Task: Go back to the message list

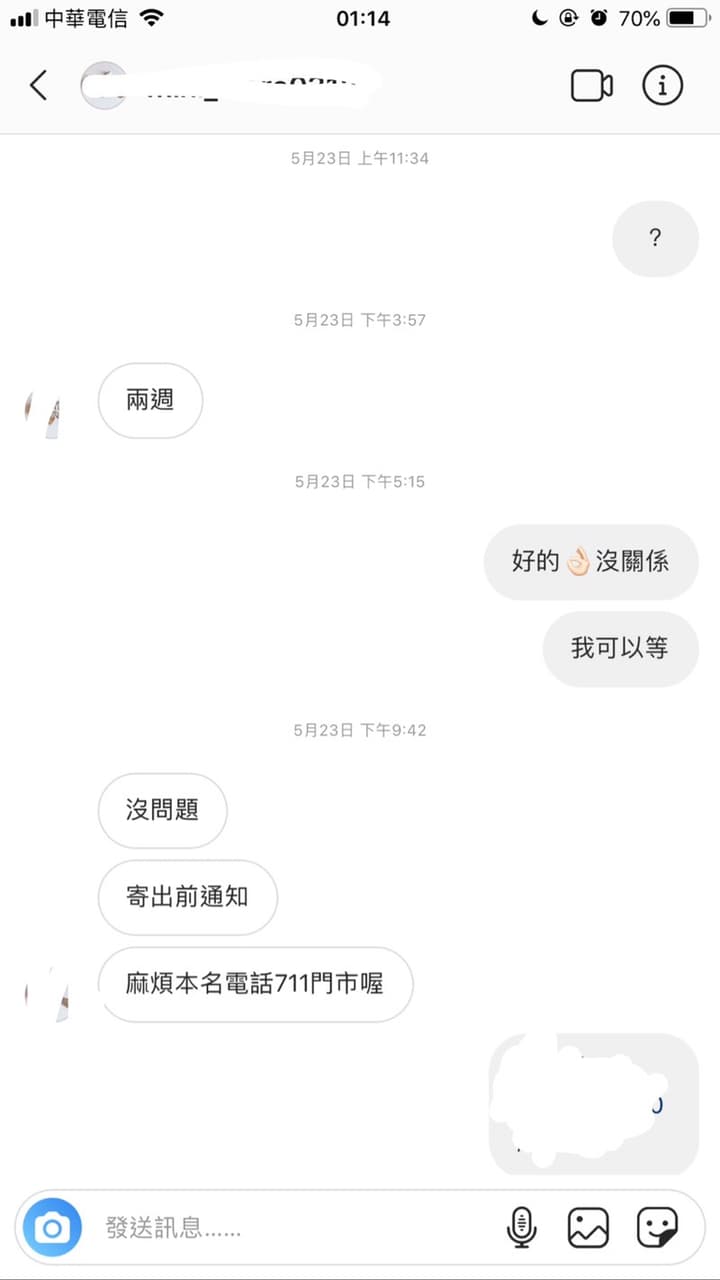Action: (38, 86)
